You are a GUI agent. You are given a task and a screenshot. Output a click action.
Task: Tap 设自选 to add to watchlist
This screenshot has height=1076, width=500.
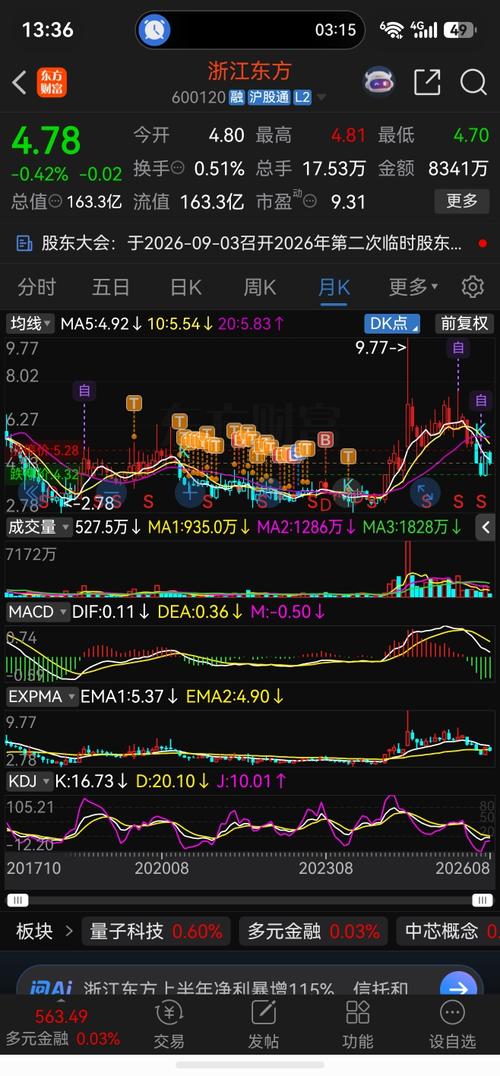[x=452, y=1025]
